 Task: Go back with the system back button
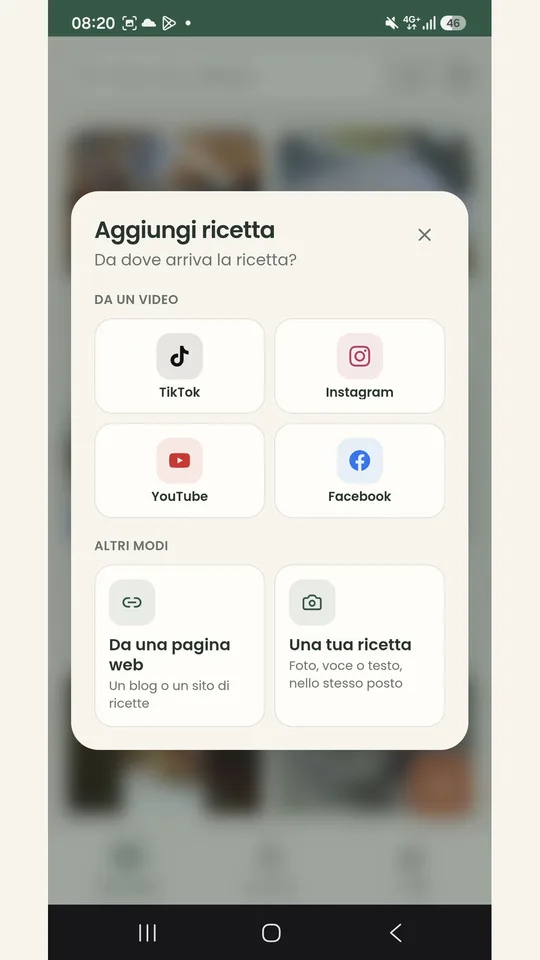pyautogui.click(x=396, y=932)
